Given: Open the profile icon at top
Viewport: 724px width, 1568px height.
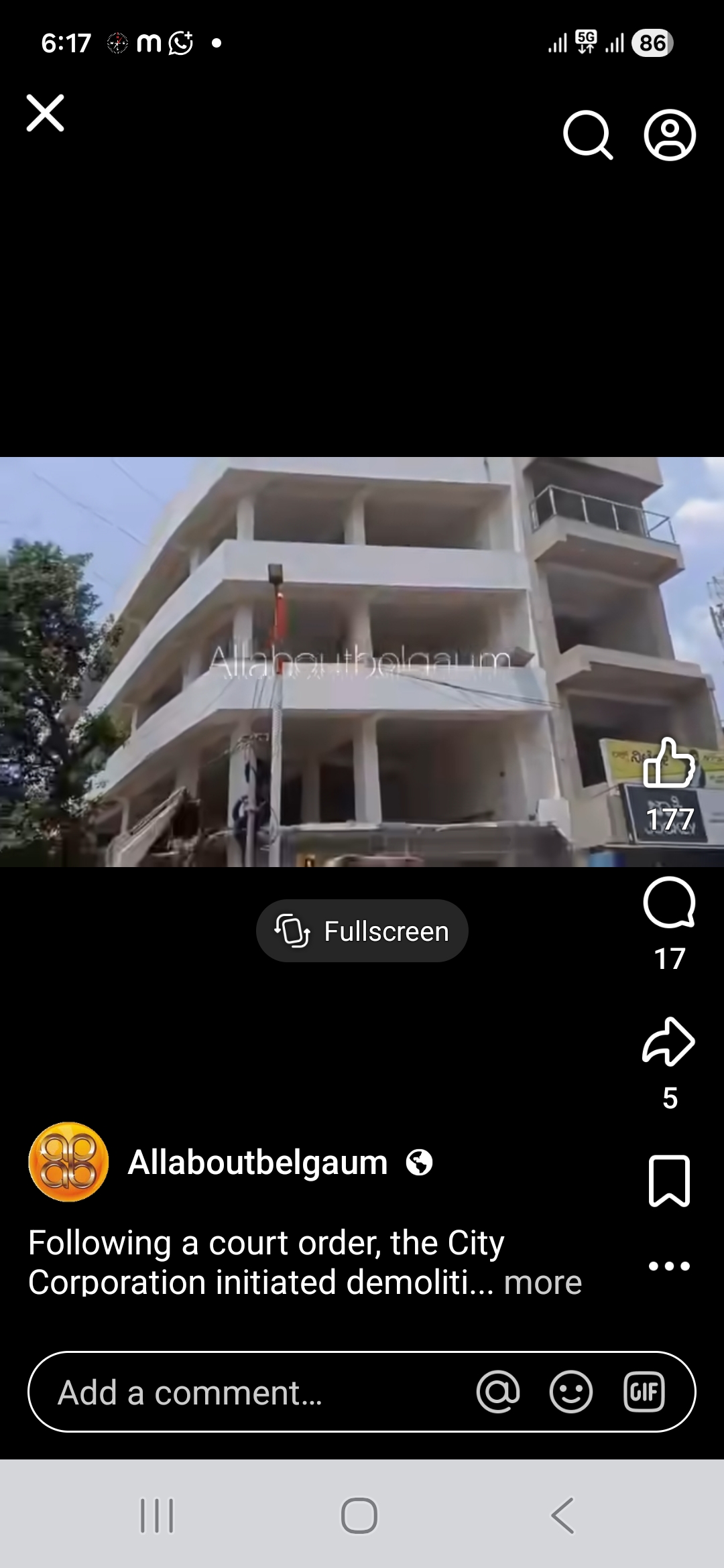Looking at the screenshot, I should click(670, 135).
